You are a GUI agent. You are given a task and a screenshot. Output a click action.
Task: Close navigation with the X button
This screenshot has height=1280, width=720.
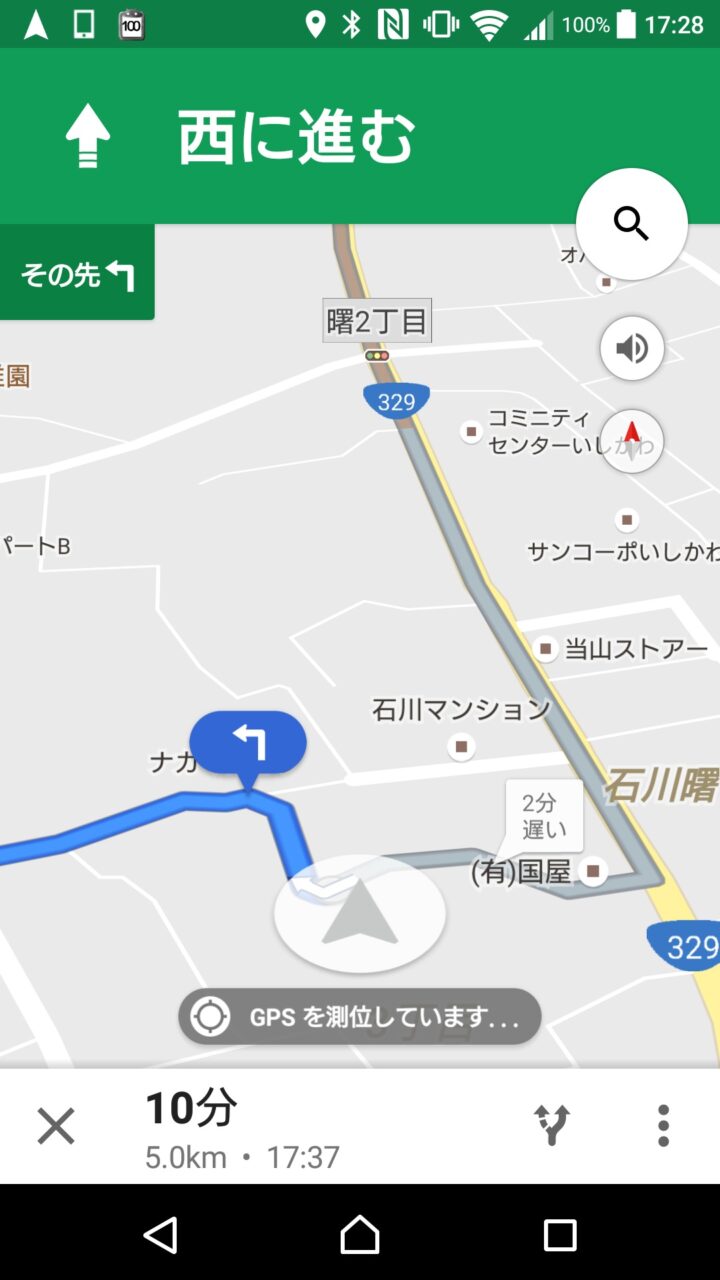pyautogui.click(x=56, y=1127)
